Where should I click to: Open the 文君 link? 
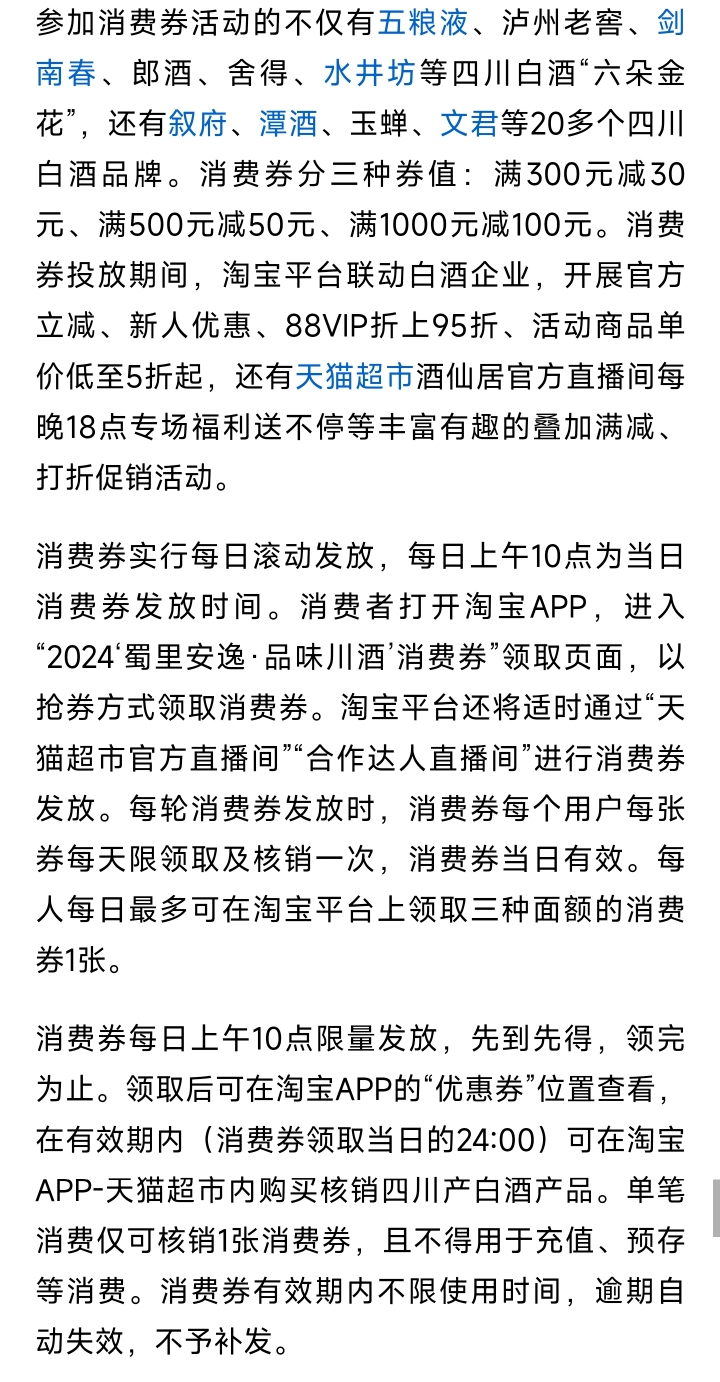click(x=469, y=125)
